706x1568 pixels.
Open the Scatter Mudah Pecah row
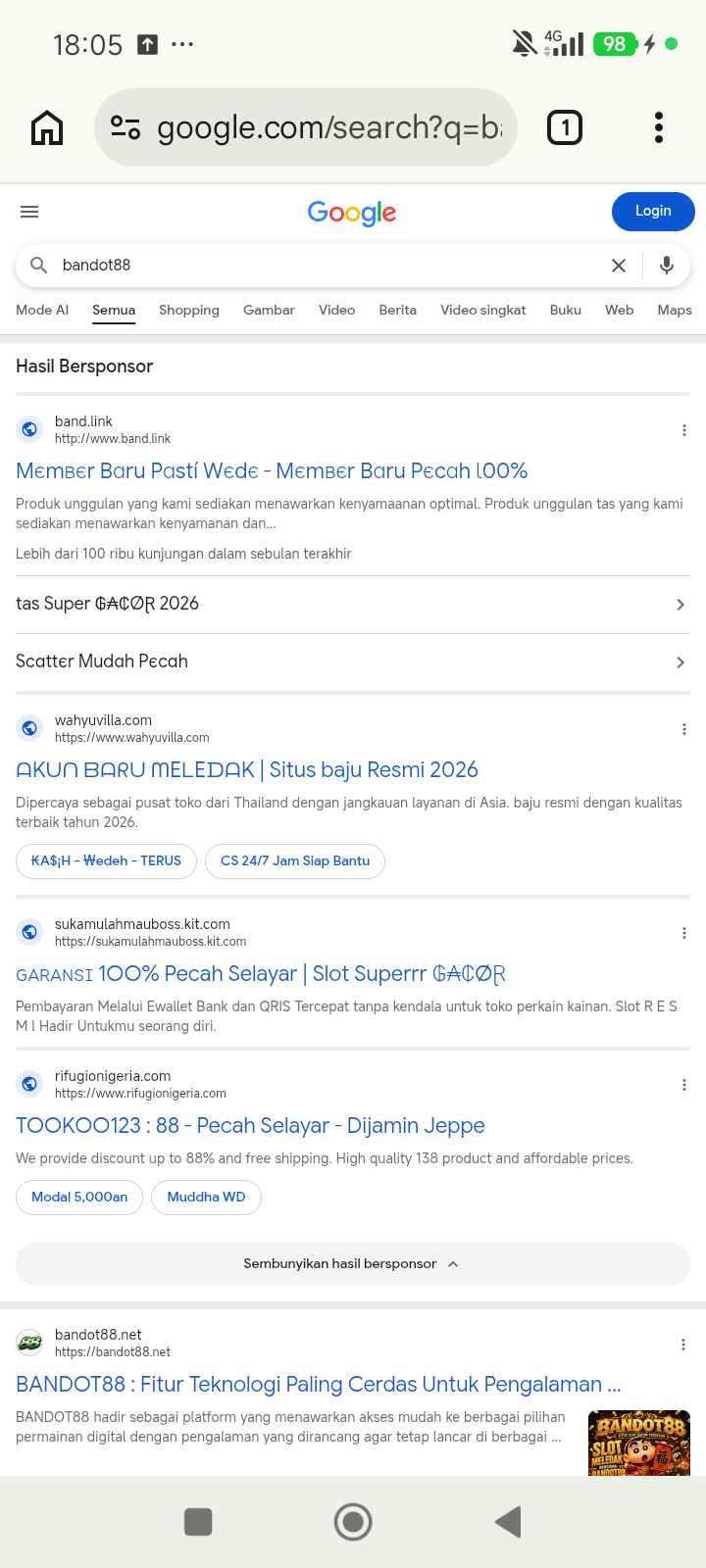[x=353, y=662]
